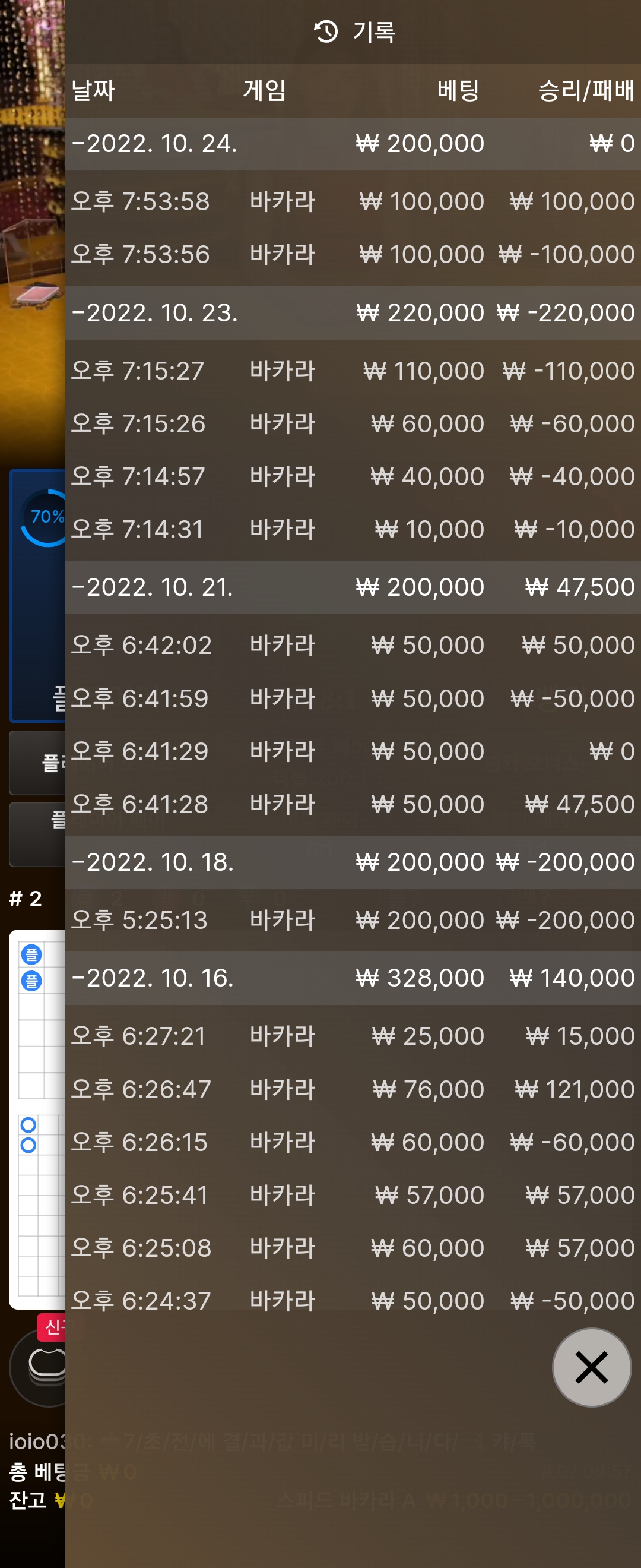Open the 오후 5:25:13 바카라 record
The height and width of the screenshot is (1568, 641).
pos(353,920)
